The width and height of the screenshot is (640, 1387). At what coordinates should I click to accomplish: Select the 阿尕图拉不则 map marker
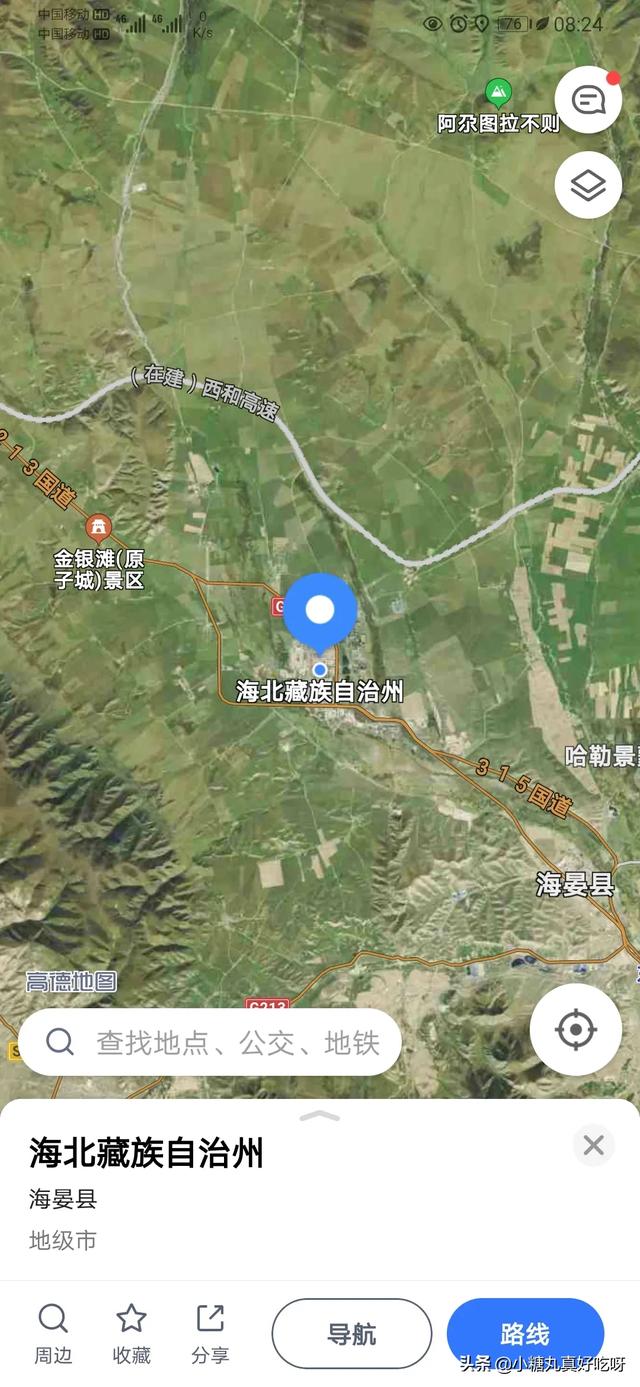pos(498,94)
